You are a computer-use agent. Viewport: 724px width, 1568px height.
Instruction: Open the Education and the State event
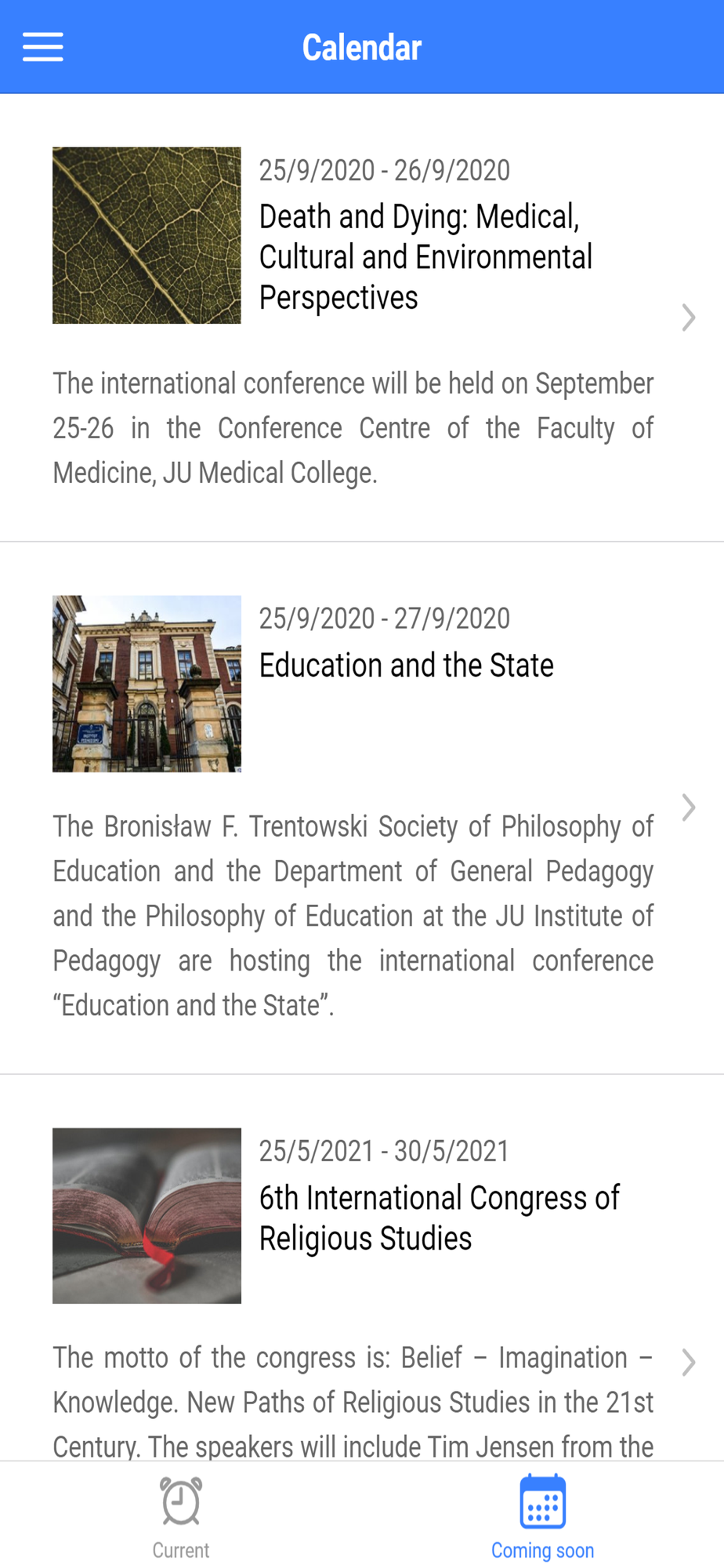tap(362, 808)
